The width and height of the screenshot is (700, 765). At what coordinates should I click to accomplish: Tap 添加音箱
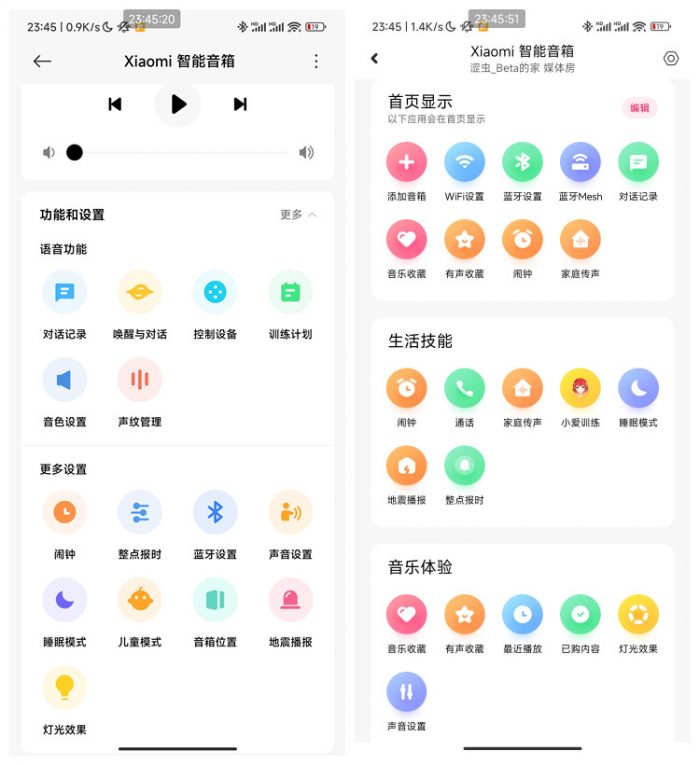(x=406, y=162)
